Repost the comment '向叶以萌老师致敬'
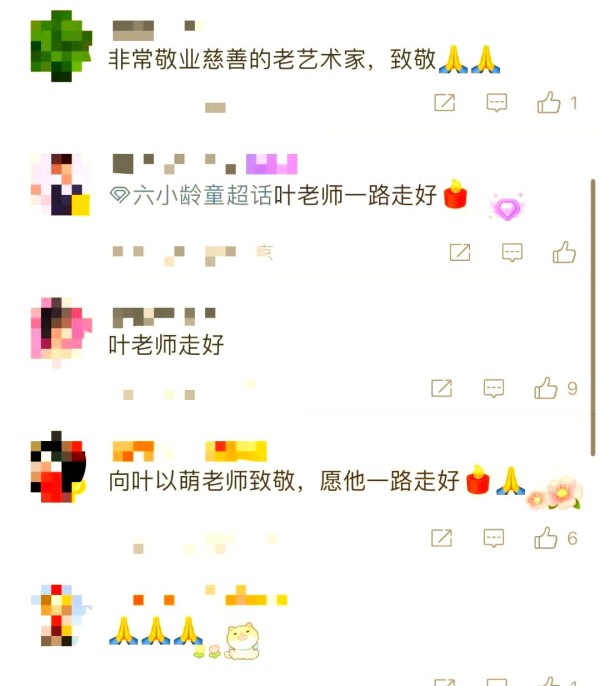Viewport: 600px width, 686px height. tap(442, 538)
